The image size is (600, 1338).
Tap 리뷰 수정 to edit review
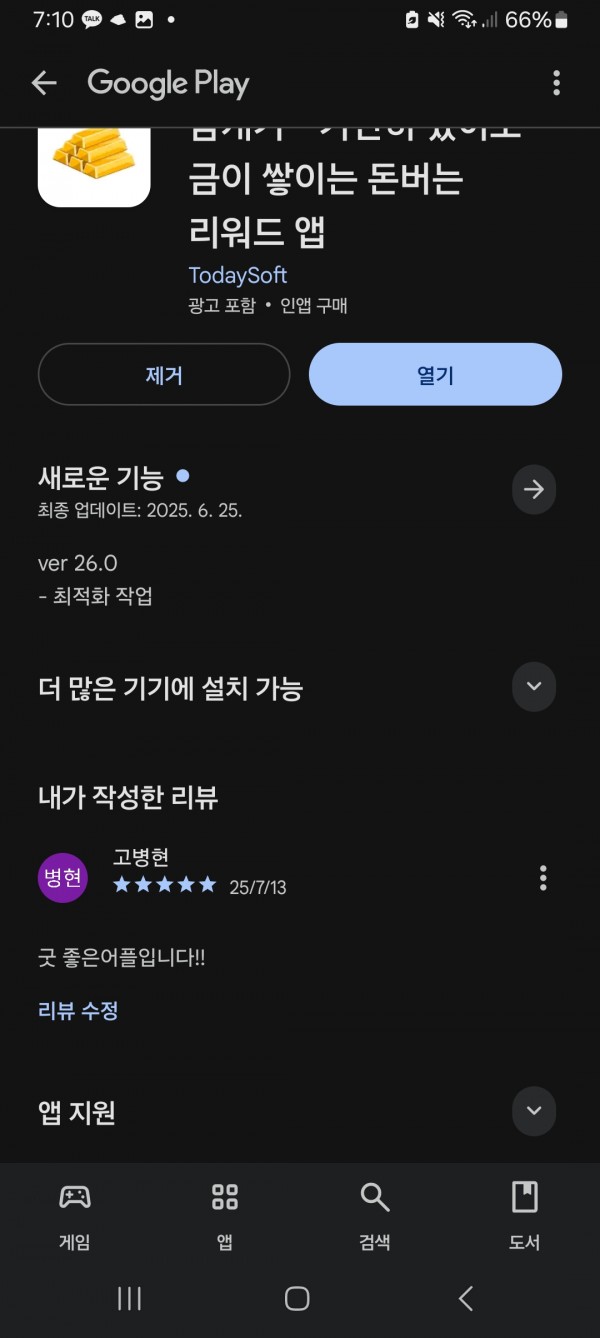(78, 1010)
